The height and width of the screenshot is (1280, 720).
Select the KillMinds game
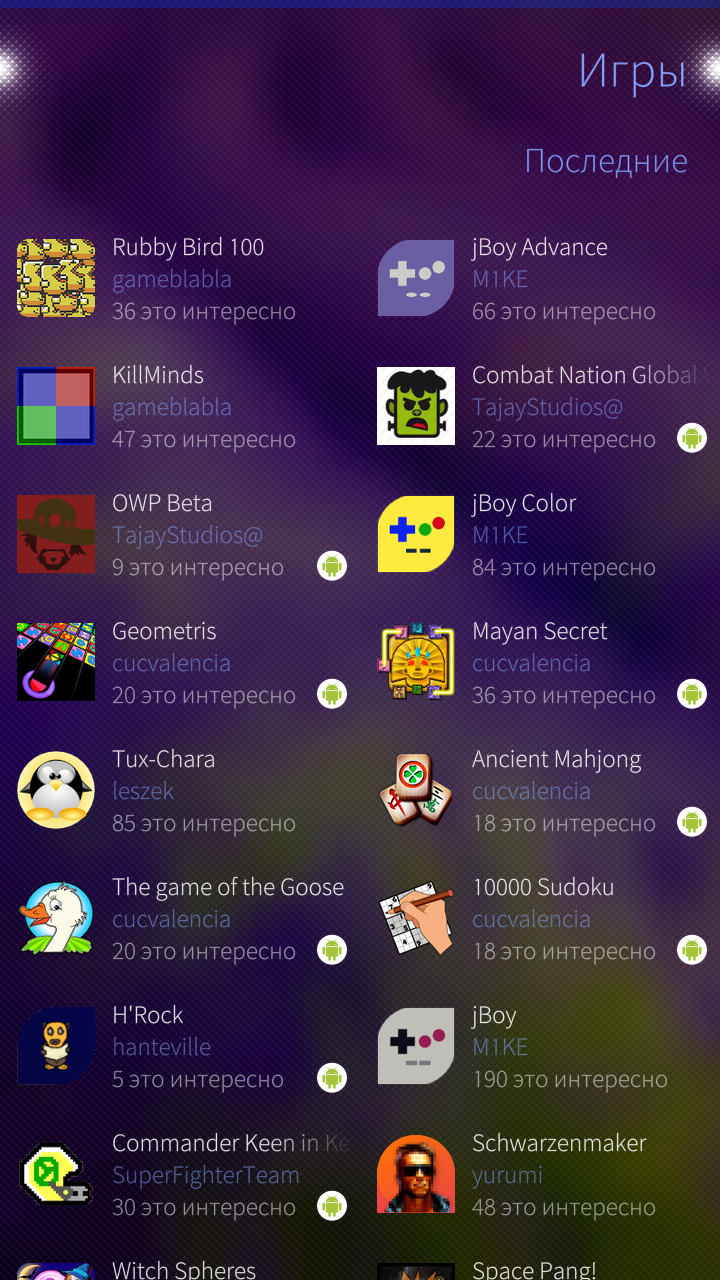pyautogui.click(x=180, y=406)
